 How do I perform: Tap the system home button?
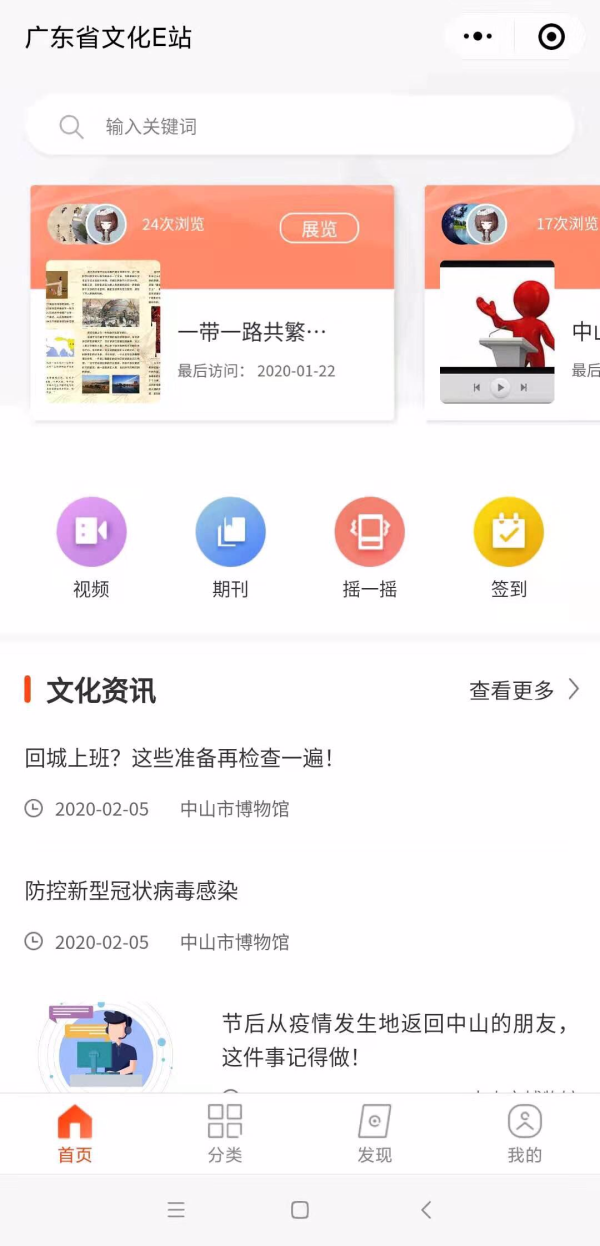(300, 1210)
